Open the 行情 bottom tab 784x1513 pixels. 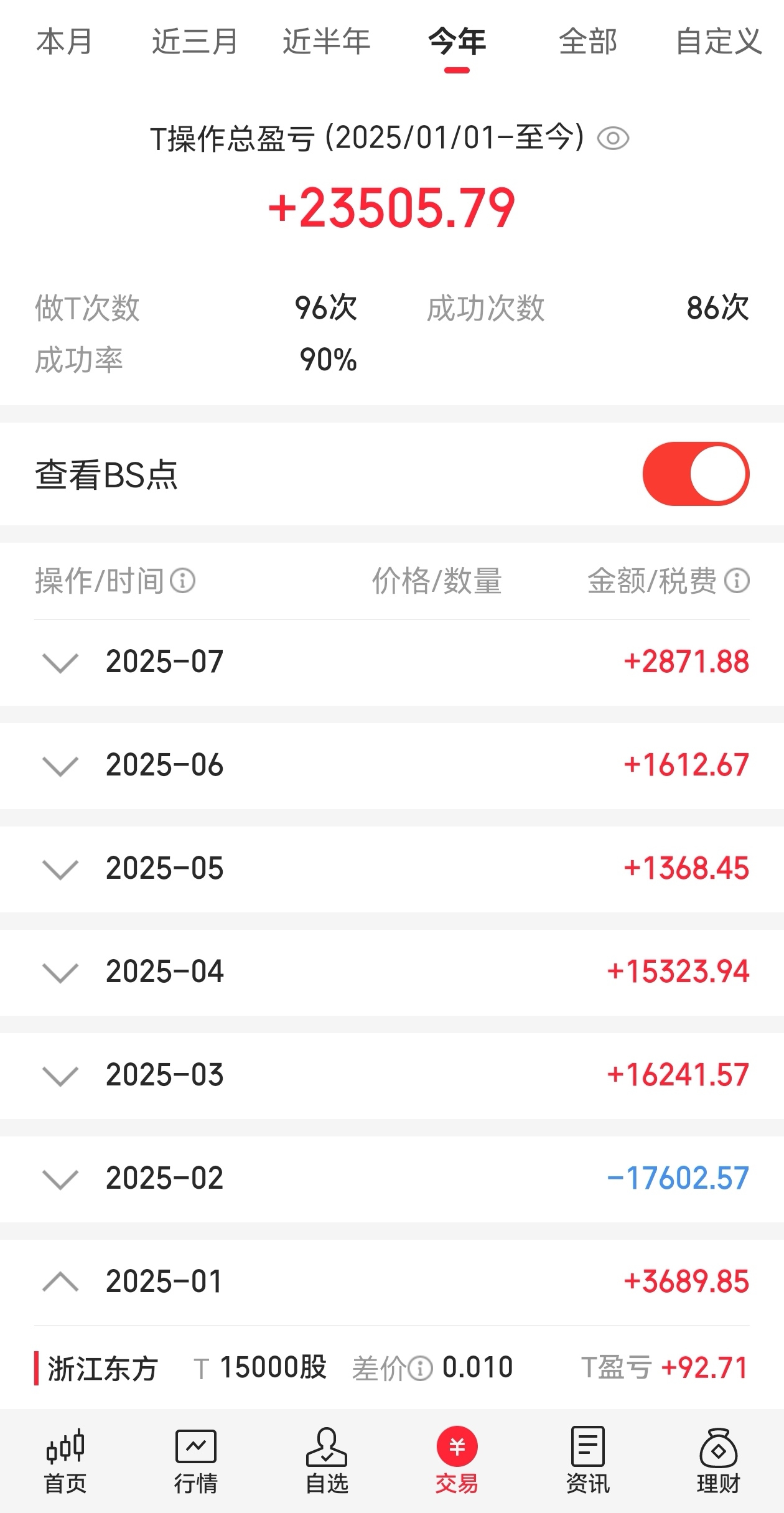point(196,1462)
